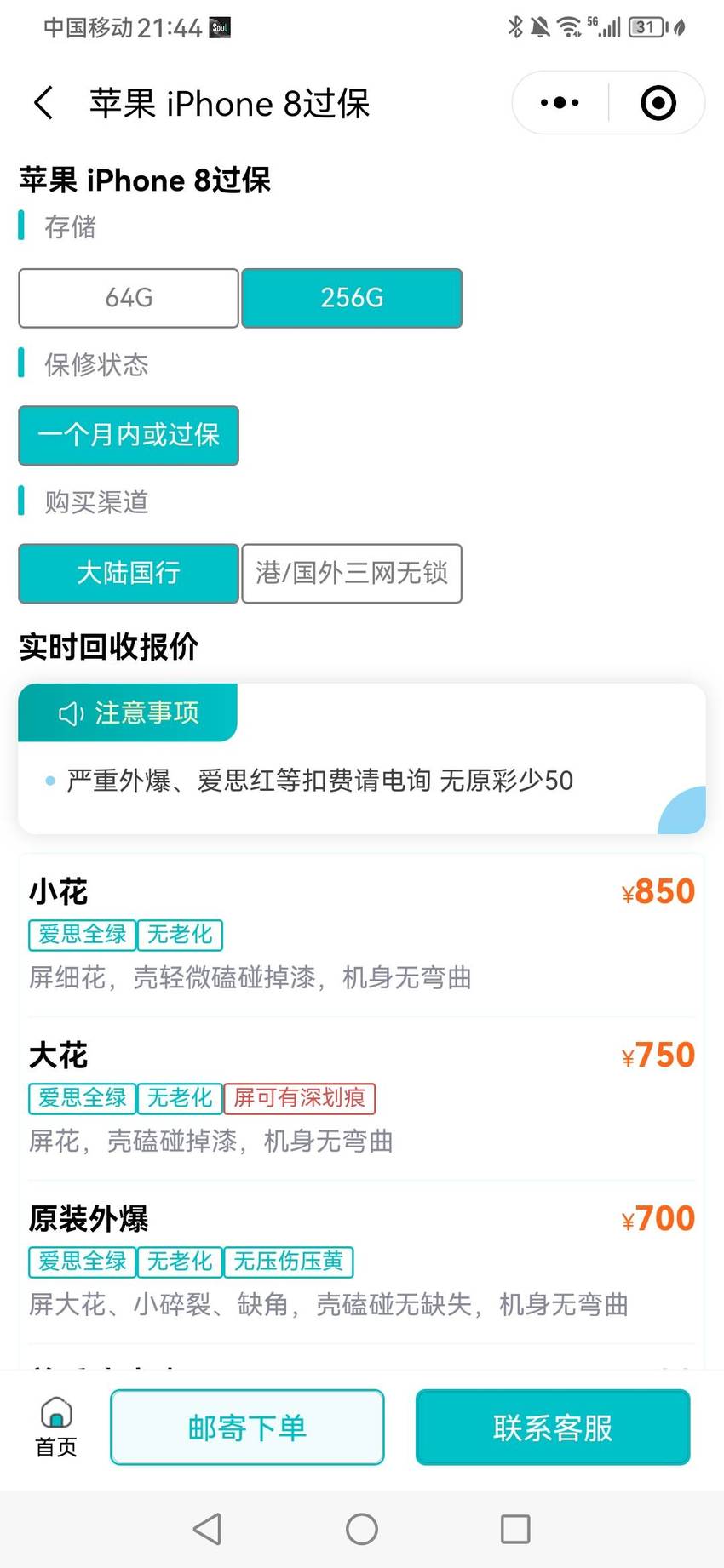
Task: Open the system recent apps view
Action: (515, 1529)
